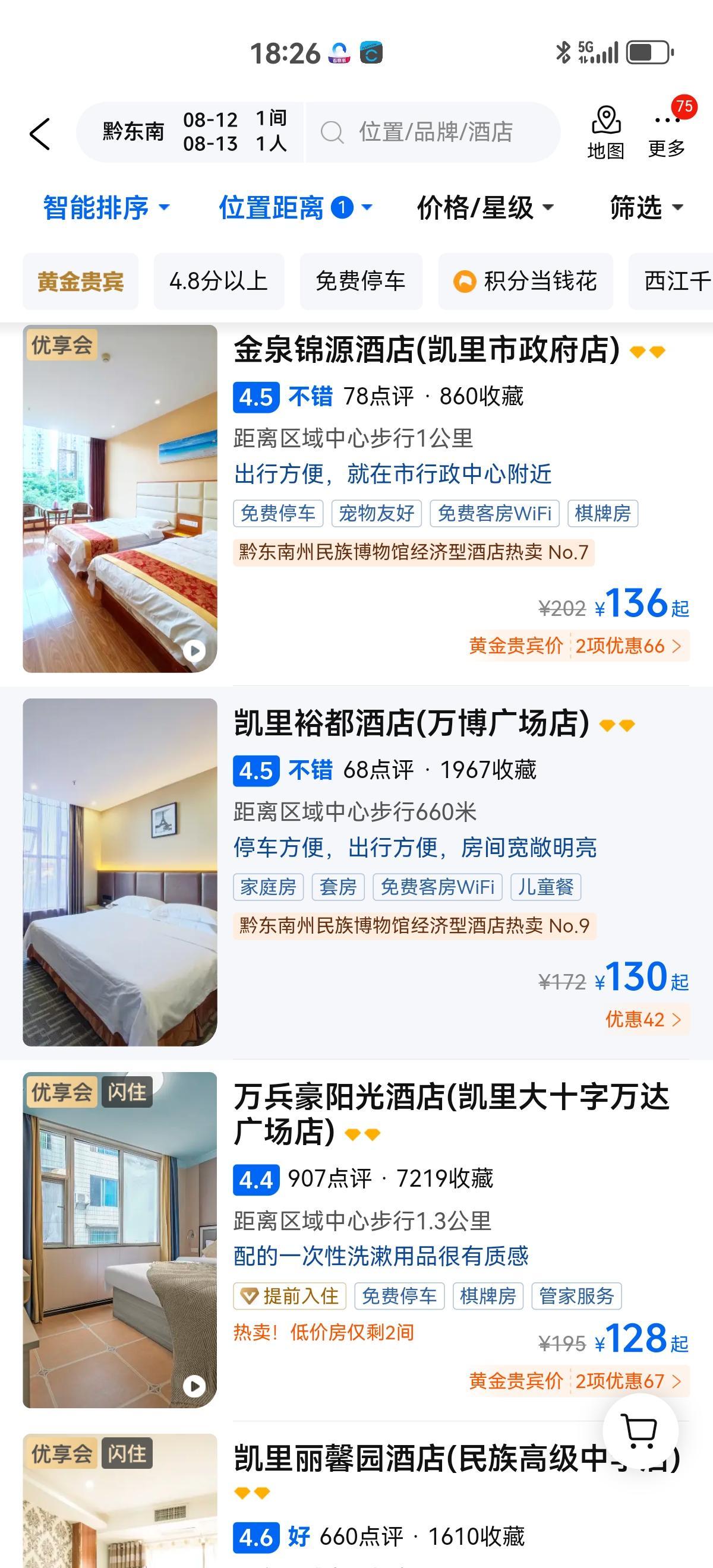Open the 更多 overflow menu
The image size is (713, 1568).
point(666,132)
